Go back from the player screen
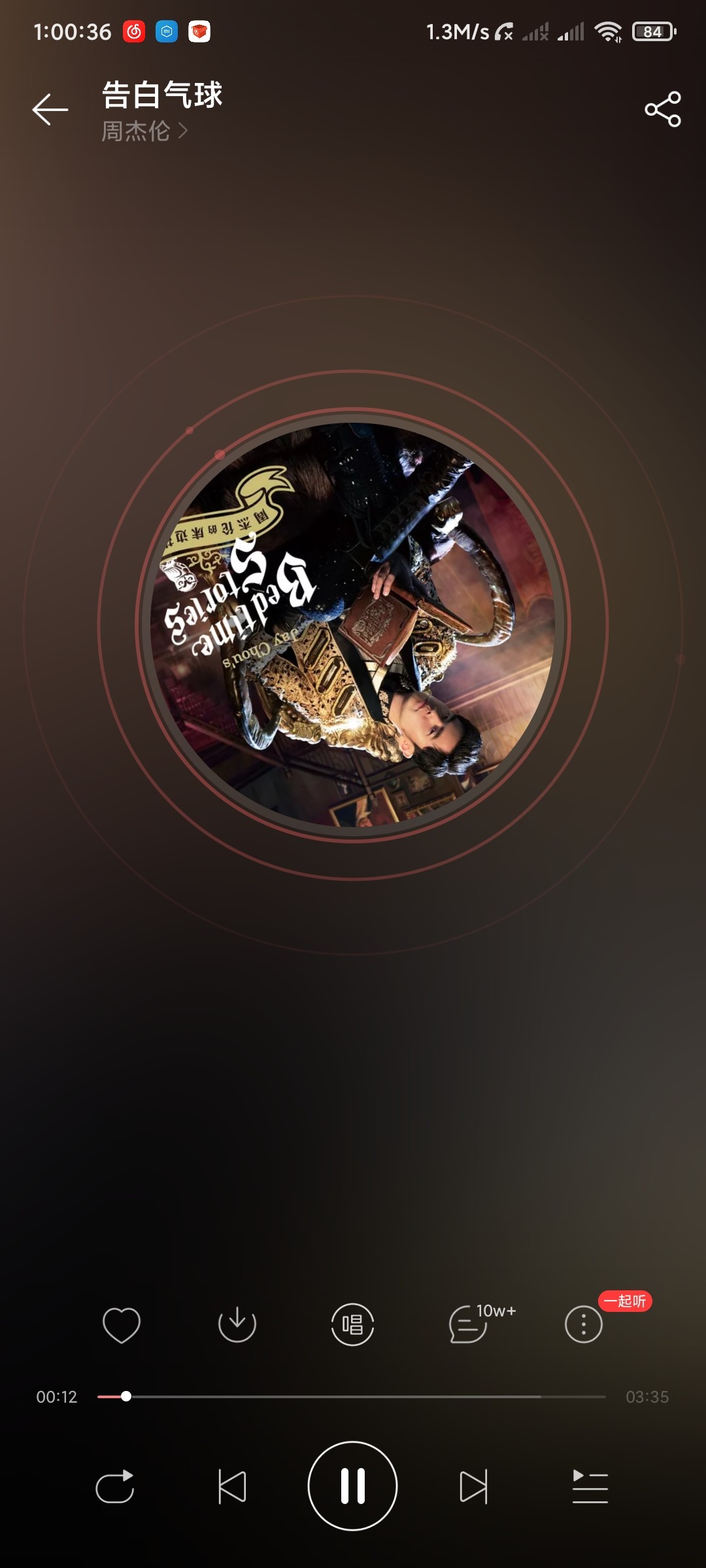Image resolution: width=706 pixels, height=1568 pixels. (x=50, y=109)
